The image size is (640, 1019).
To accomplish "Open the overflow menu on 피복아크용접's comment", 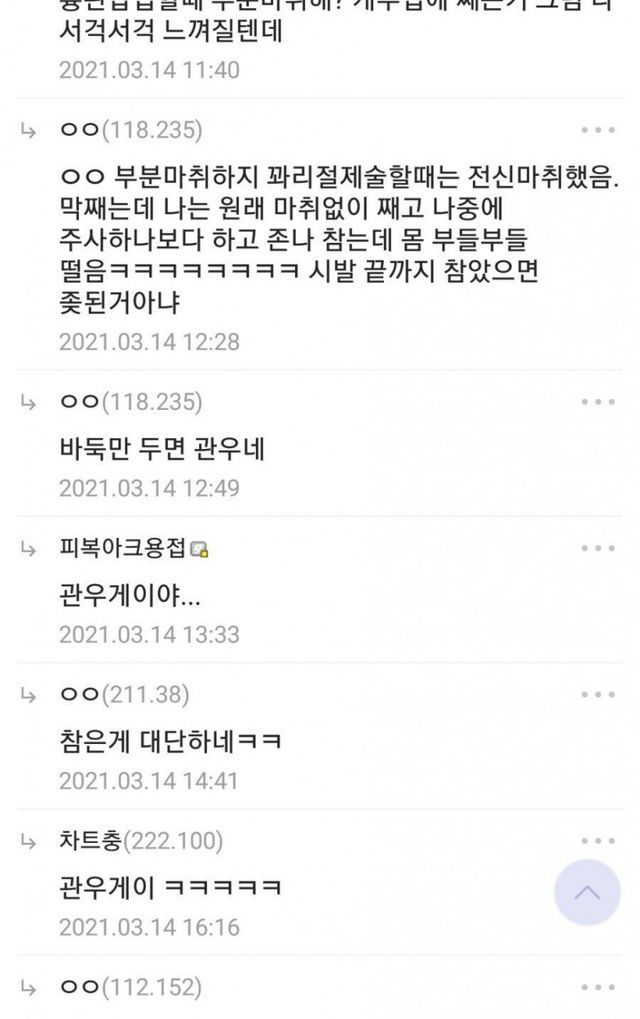I will coord(598,548).
